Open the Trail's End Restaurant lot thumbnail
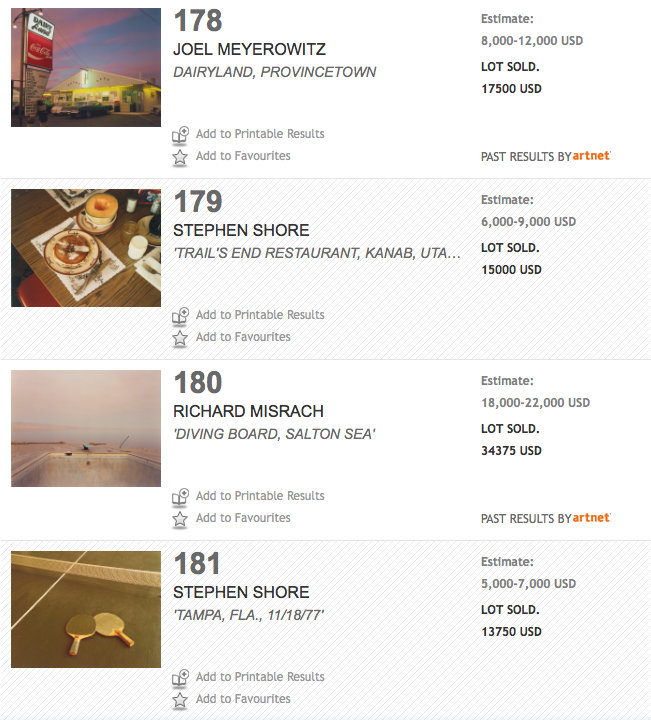 pyautogui.click(x=86, y=248)
